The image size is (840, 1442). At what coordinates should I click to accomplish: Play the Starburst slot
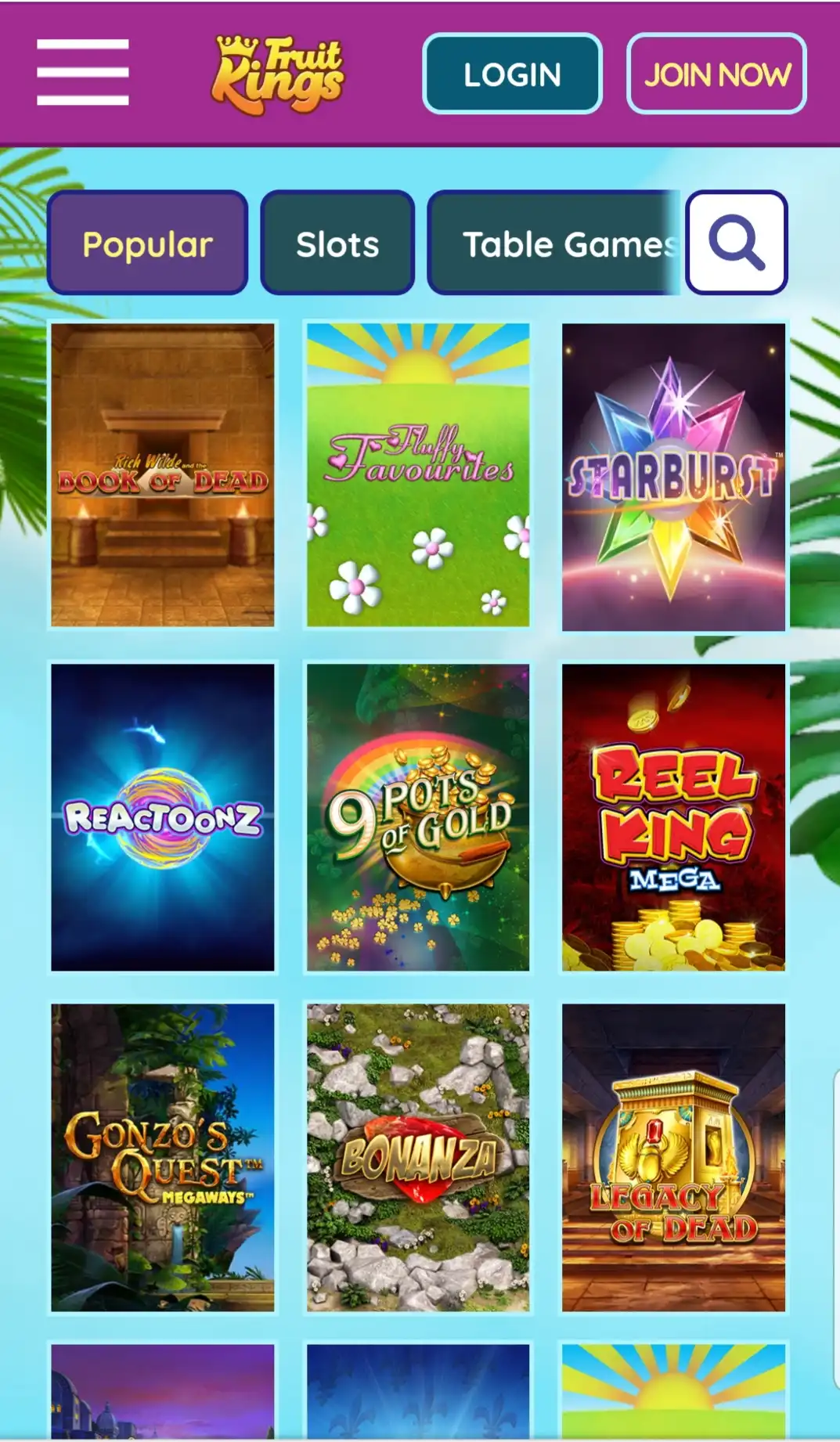pyautogui.click(x=673, y=476)
